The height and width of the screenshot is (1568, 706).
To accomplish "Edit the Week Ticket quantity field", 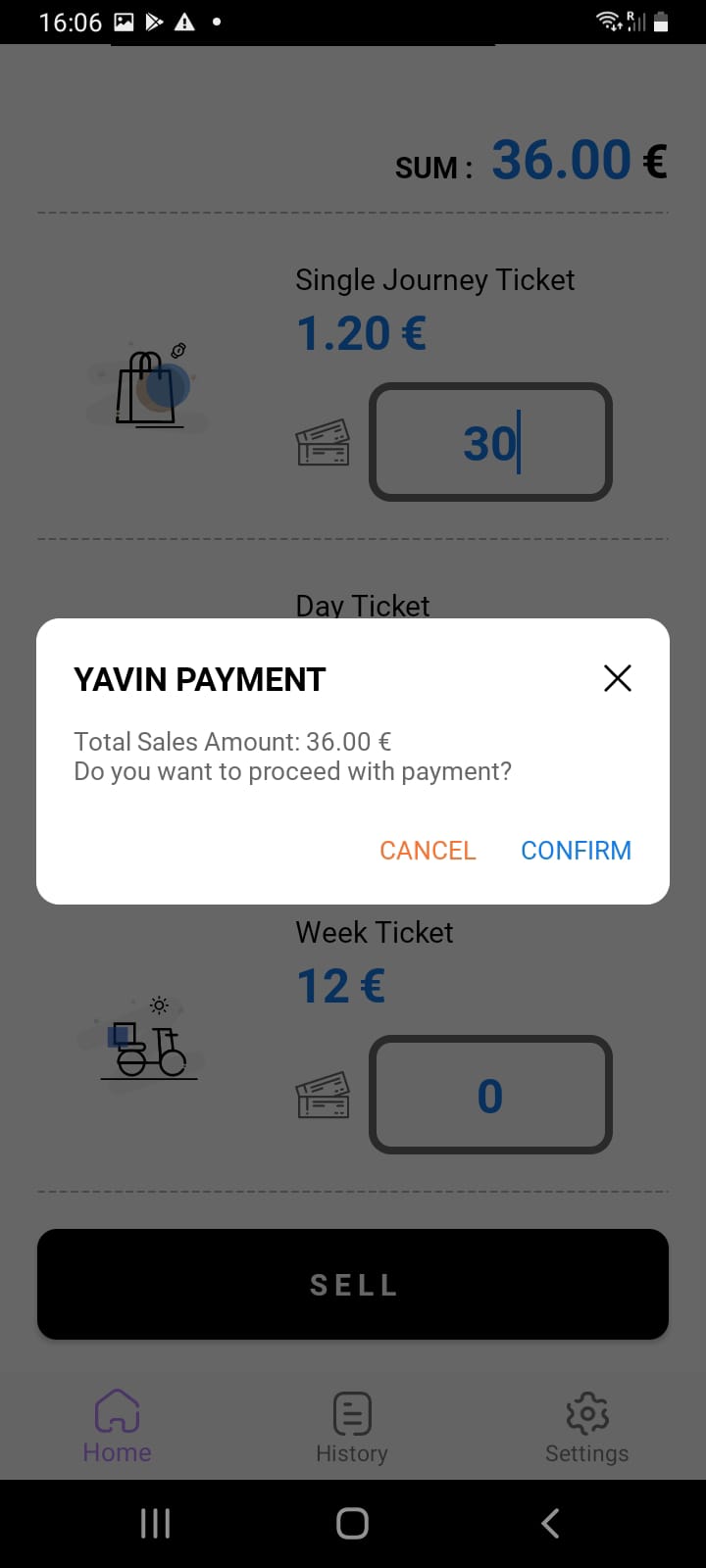I will 490,1095.
